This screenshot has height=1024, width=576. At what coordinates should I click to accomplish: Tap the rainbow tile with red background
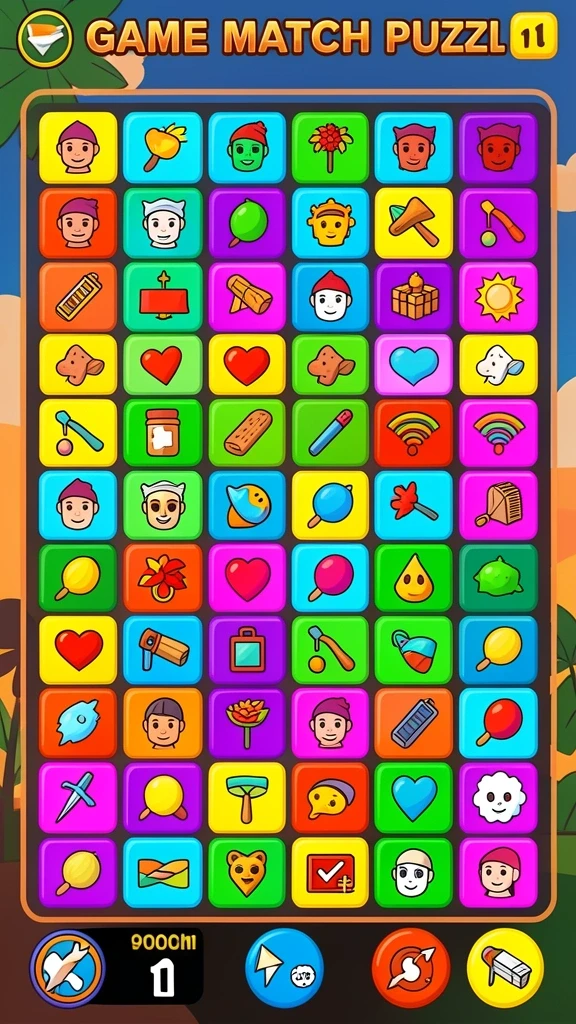(x=413, y=433)
